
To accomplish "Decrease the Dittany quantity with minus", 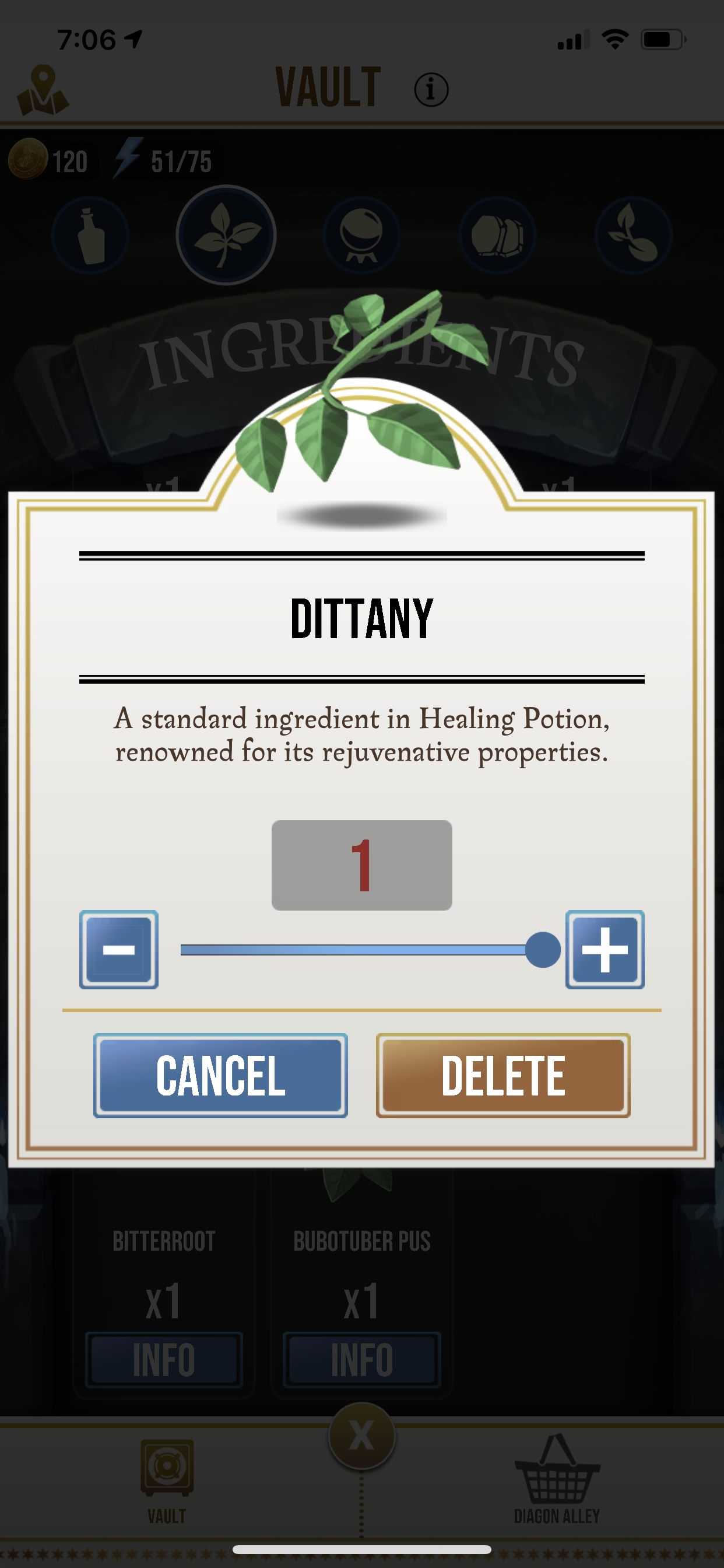I will pos(119,949).
